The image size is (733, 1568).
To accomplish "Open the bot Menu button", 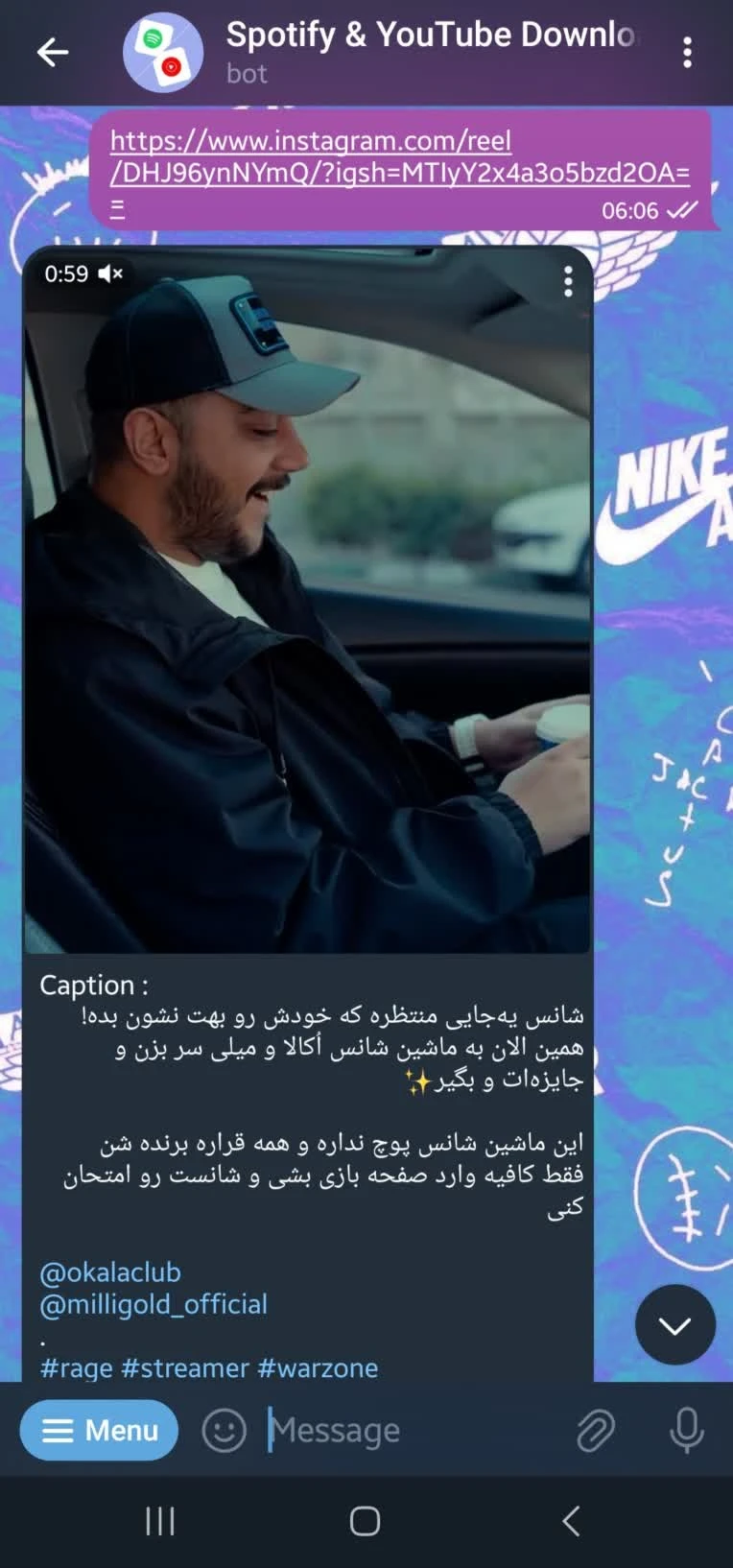I will [x=99, y=1430].
